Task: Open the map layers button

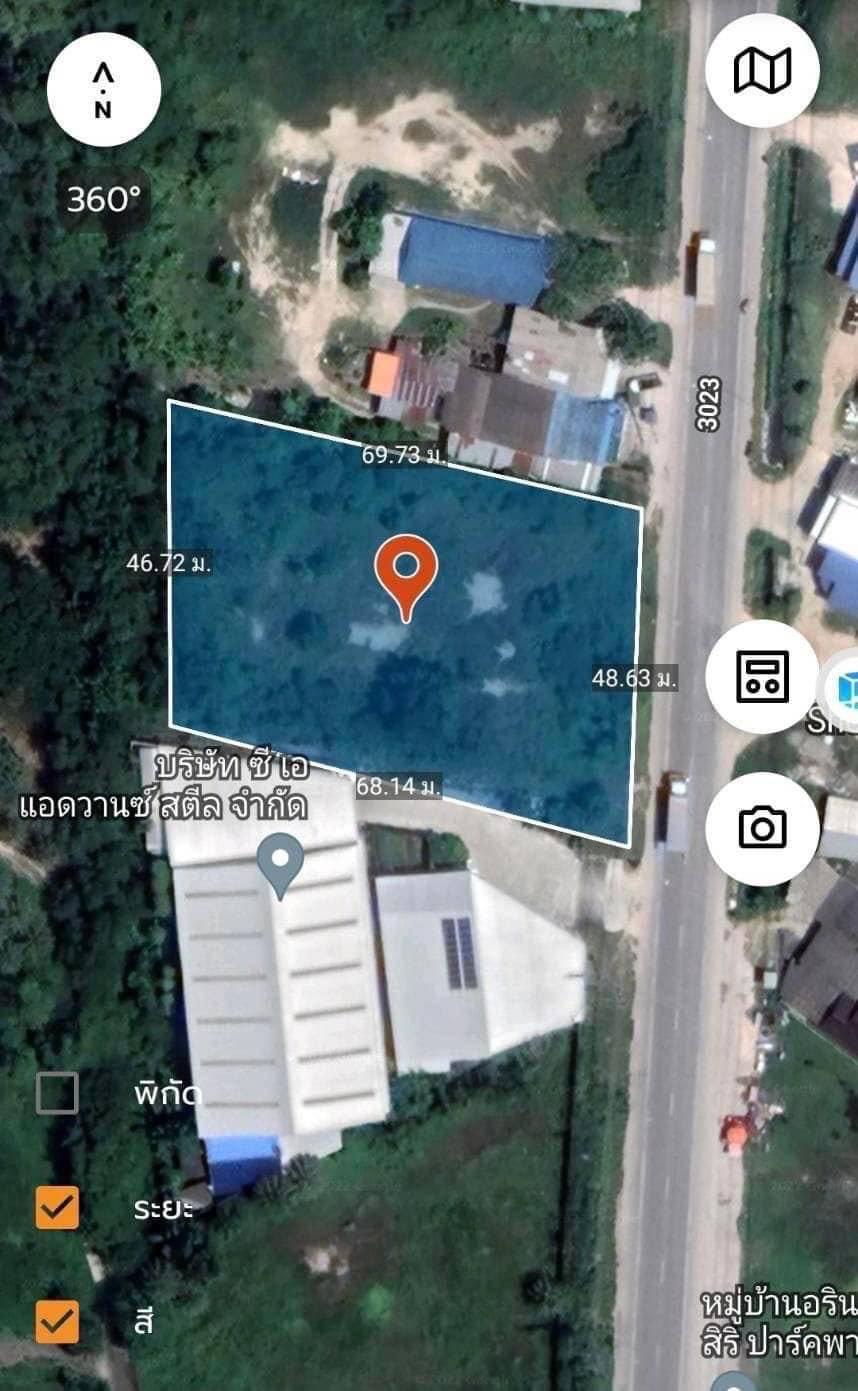Action: click(762, 70)
